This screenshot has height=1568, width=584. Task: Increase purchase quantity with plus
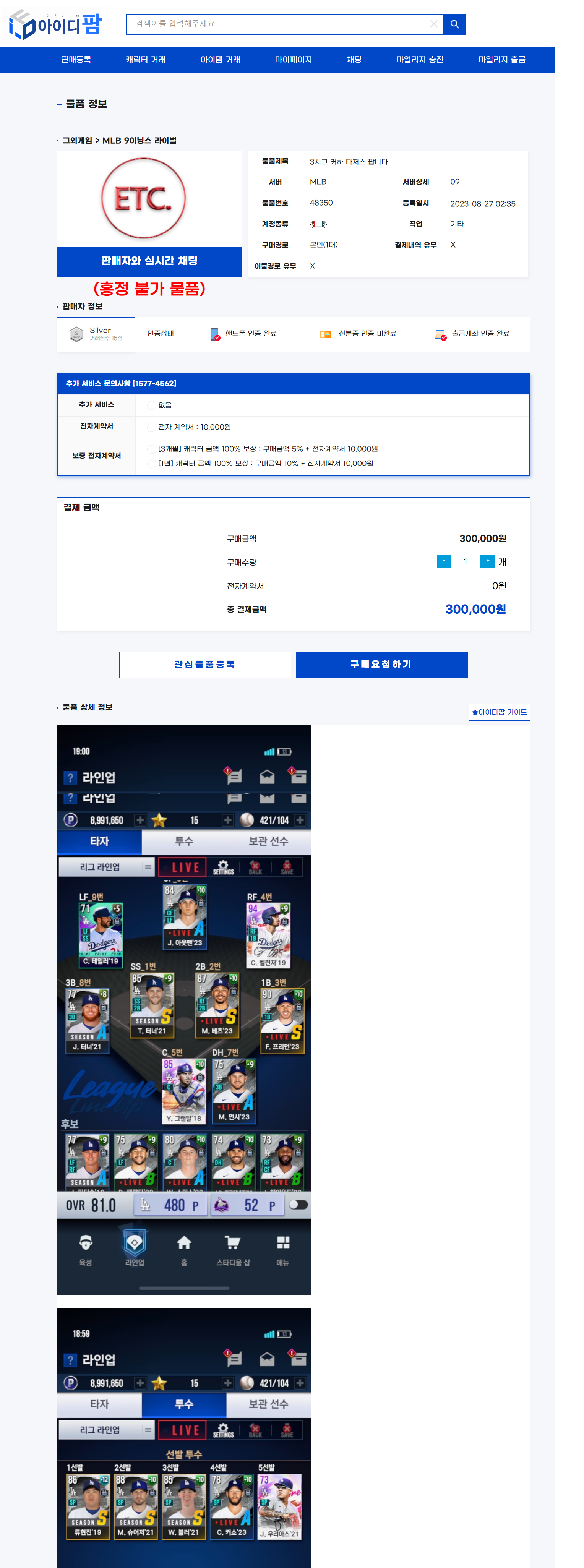tap(487, 561)
